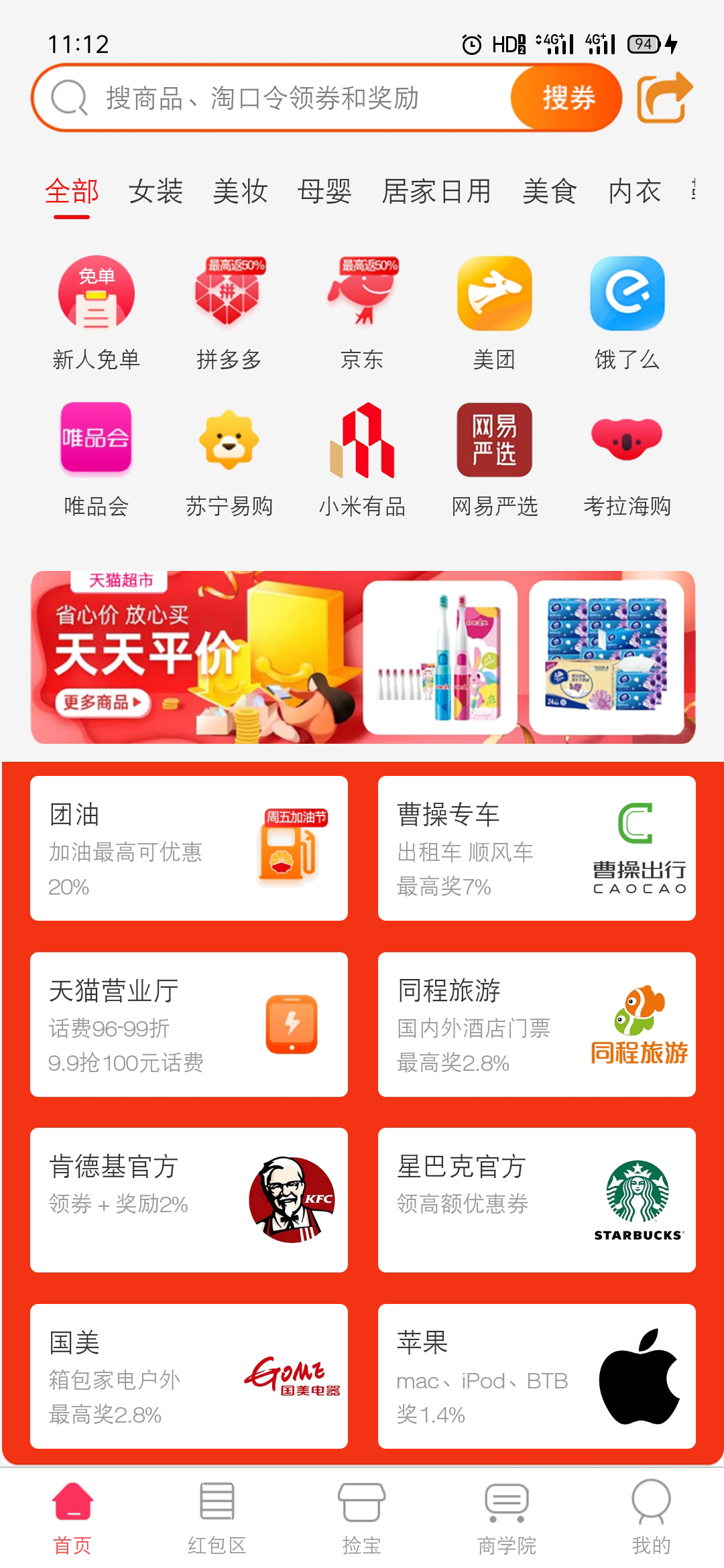Tap the 考拉海购 koala icon
Image resolution: width=724 pixels, height=1568 pixels.
click(x=628, y=439)
